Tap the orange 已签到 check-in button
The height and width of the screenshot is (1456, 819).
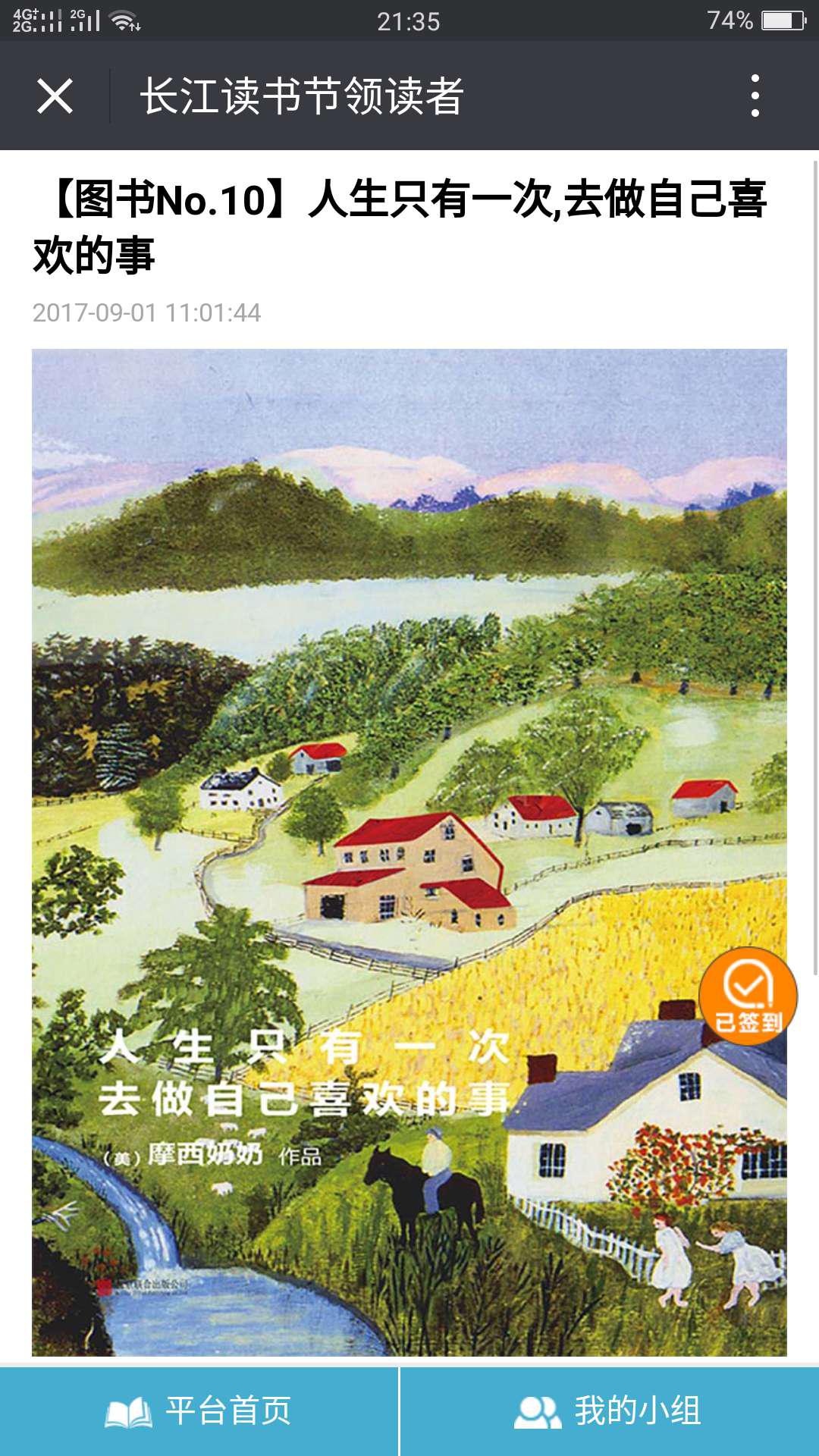tap(748, 996)
